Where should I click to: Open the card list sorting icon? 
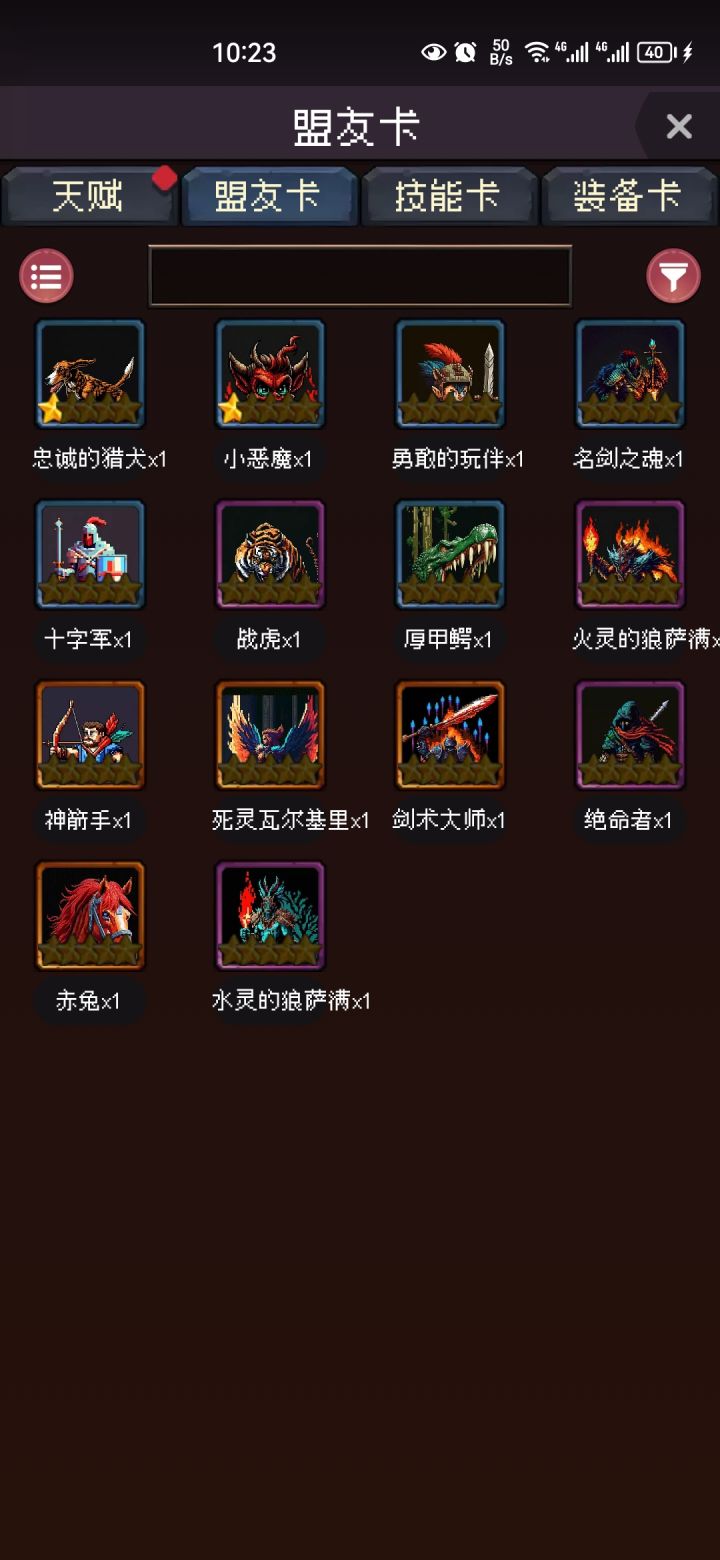point(46,275)
